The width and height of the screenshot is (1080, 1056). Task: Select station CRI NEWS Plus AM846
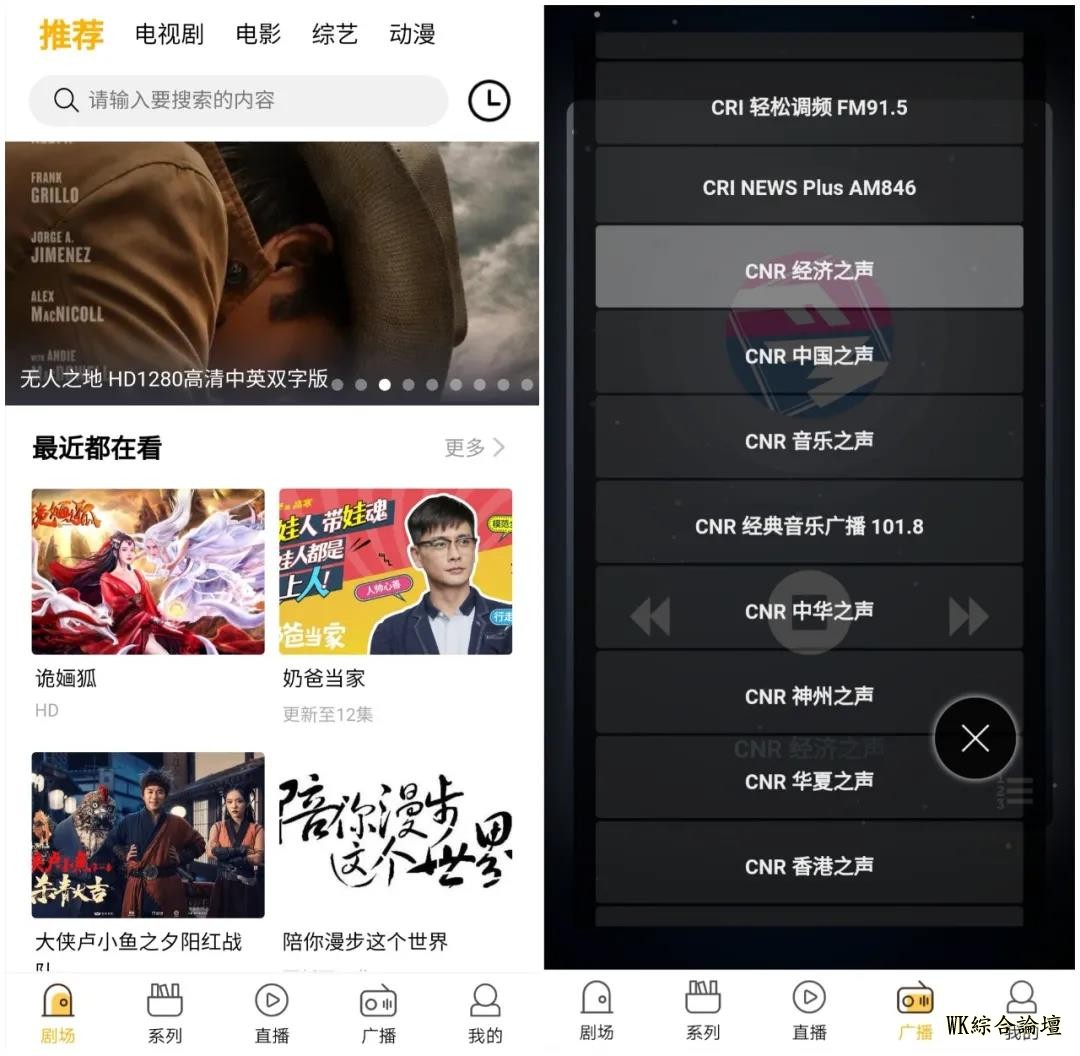tap(809, 187)
